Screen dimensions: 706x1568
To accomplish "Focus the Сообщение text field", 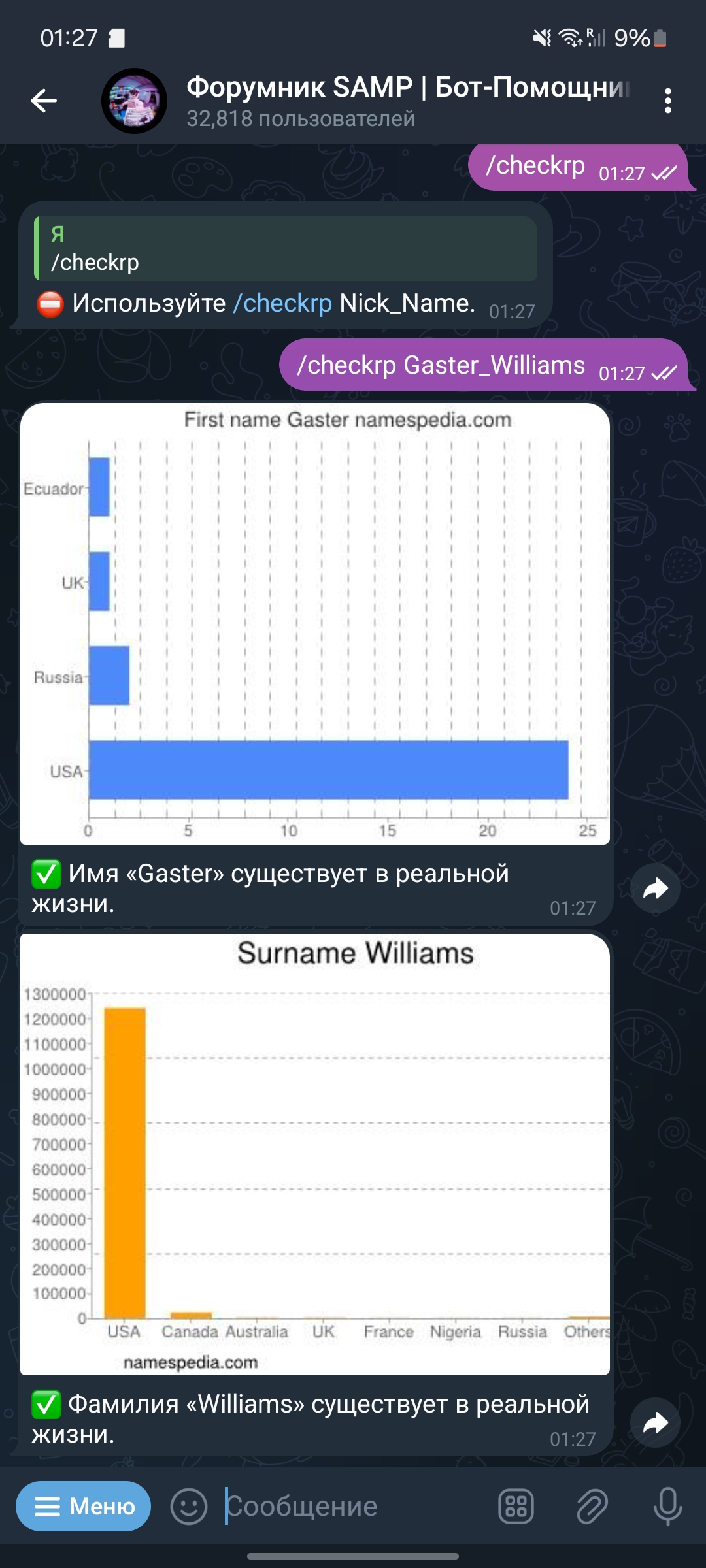I will click(353, 1506).
